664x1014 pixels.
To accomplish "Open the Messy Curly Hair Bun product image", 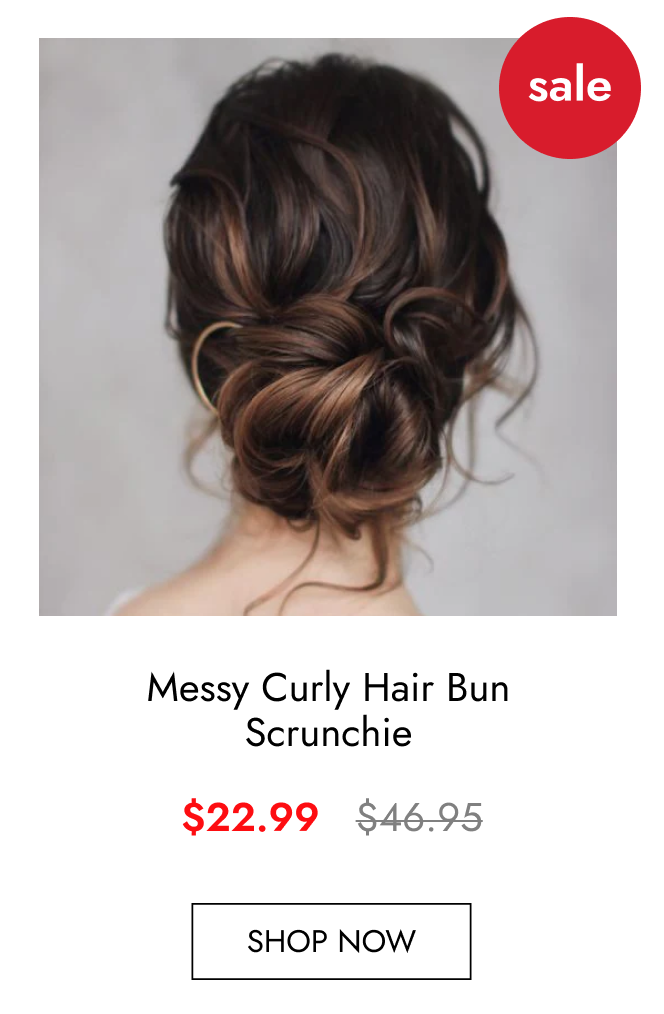I will 327,327.
